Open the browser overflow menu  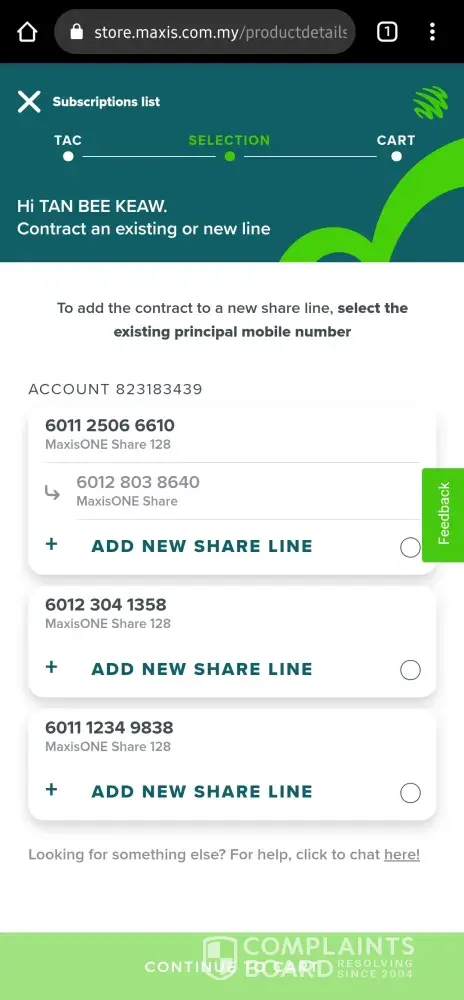[x=432, y=31]
